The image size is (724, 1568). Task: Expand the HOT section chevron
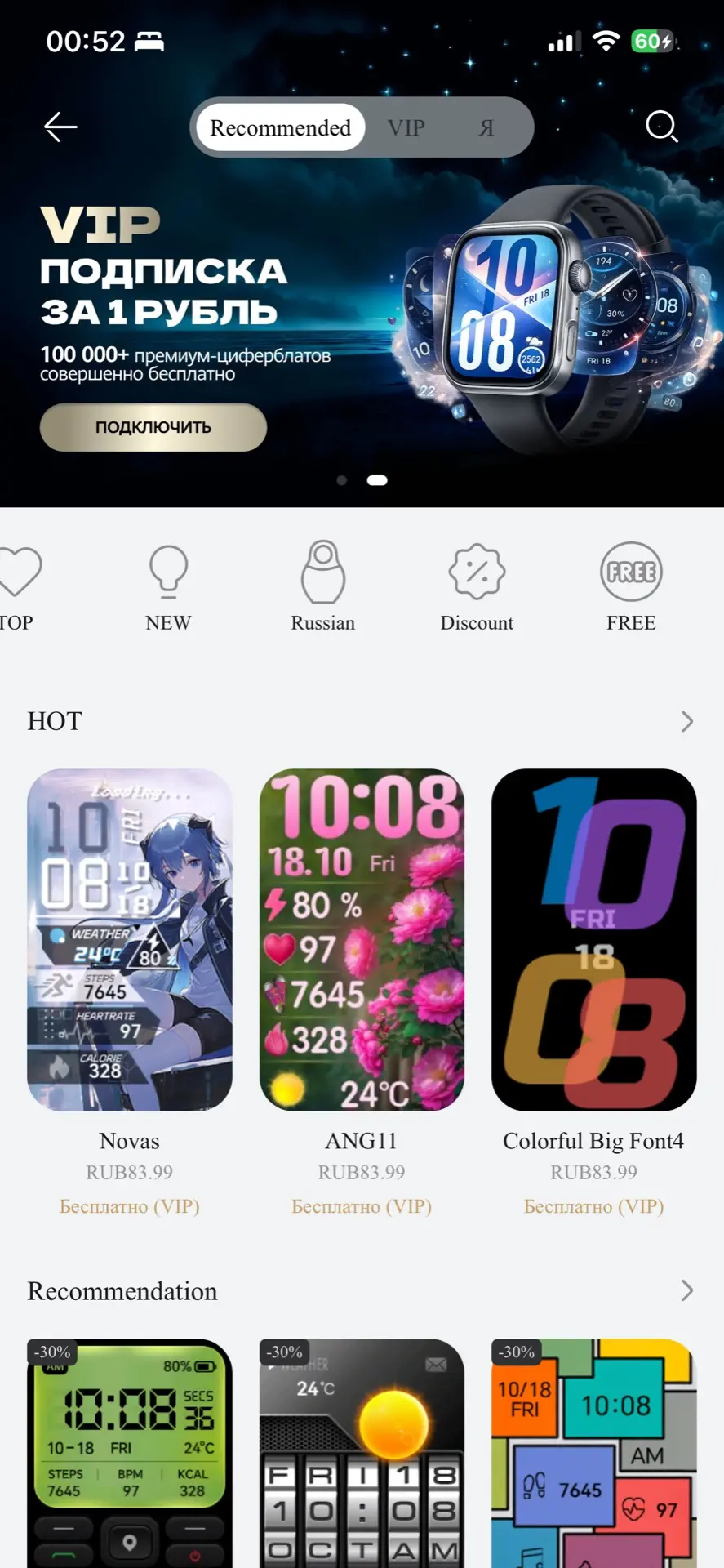tap(686, 721)
